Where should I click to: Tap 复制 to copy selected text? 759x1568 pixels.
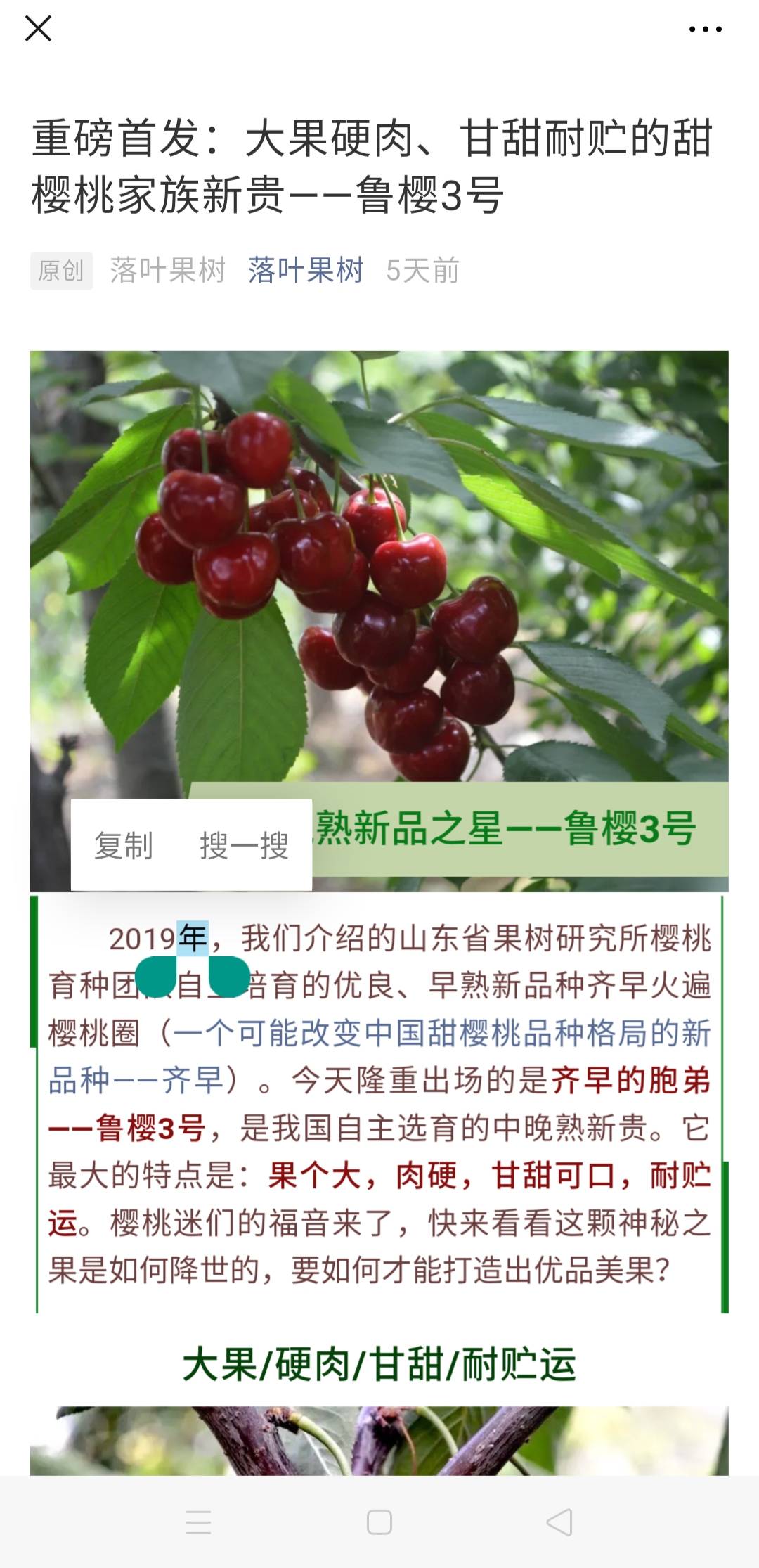pos(124,845)
